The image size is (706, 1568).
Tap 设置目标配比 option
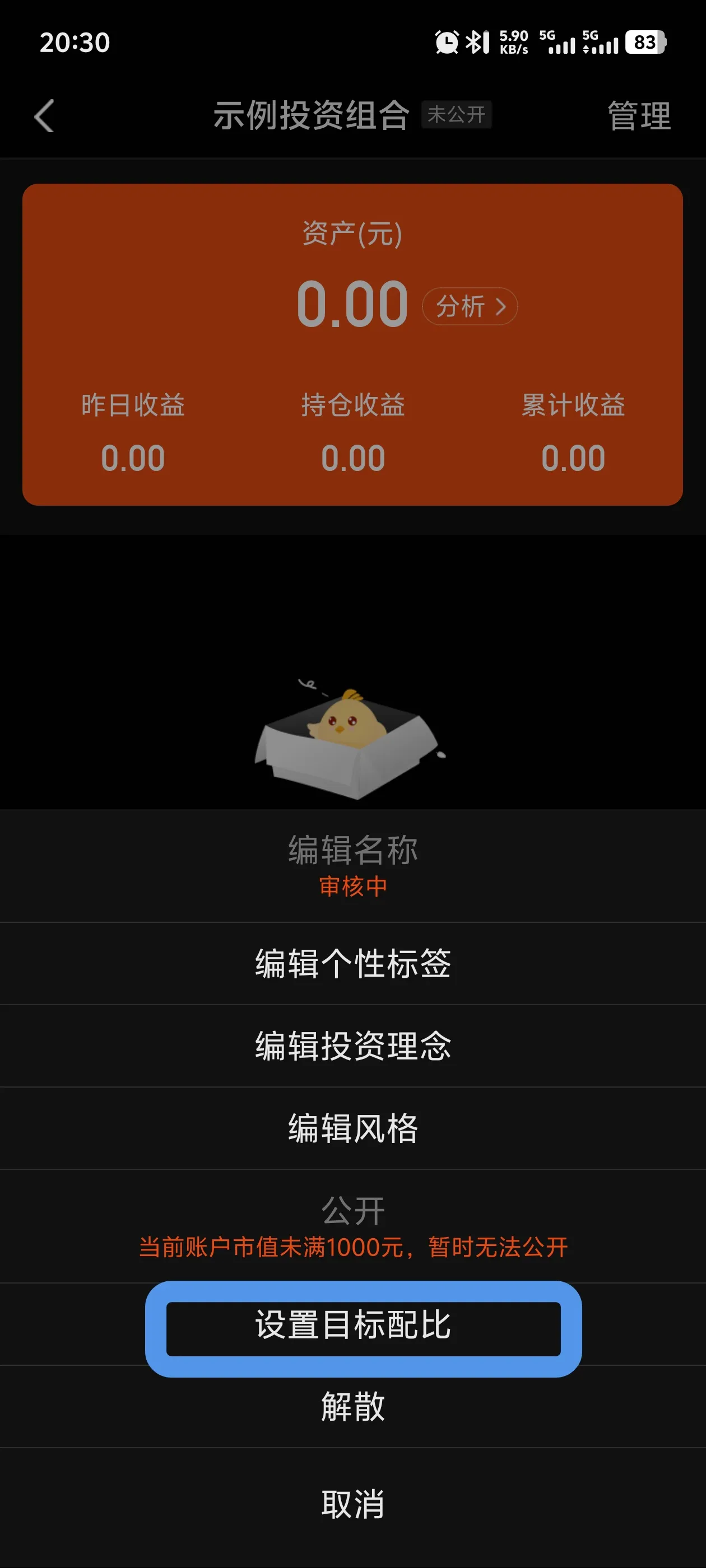point(352,1324)
